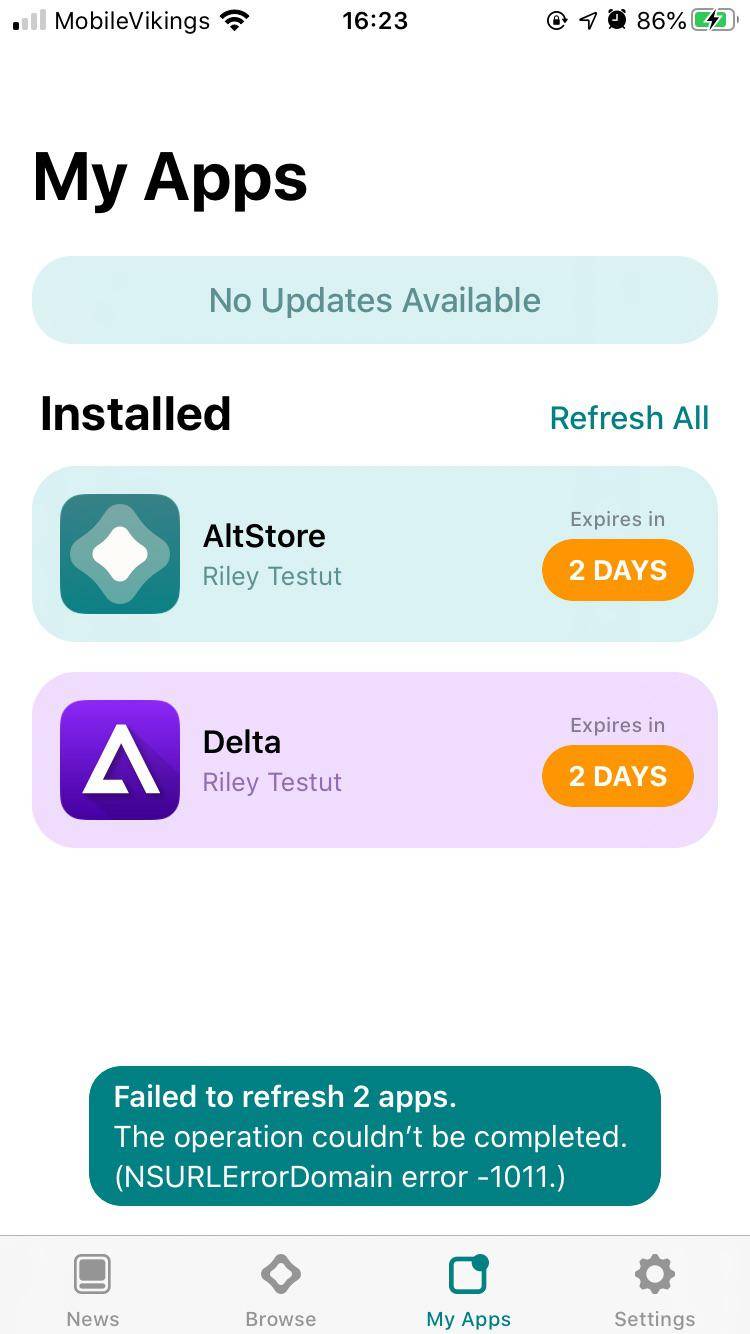
Task: Tap the Browse diamond icon
Action: coord(280,1275)
